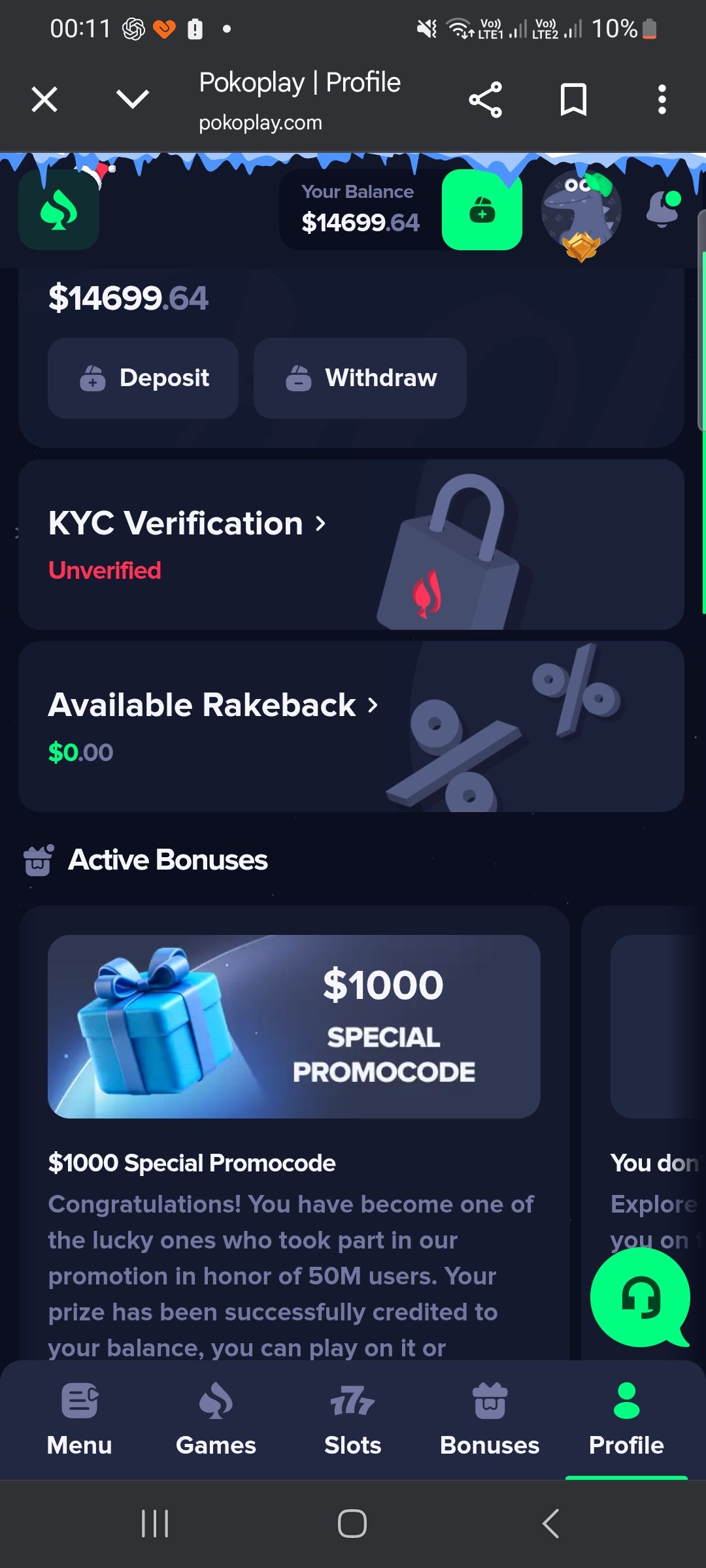Open the $1000 Special Promocode bonus card

pyautogui.click(x=294, y=1026)
